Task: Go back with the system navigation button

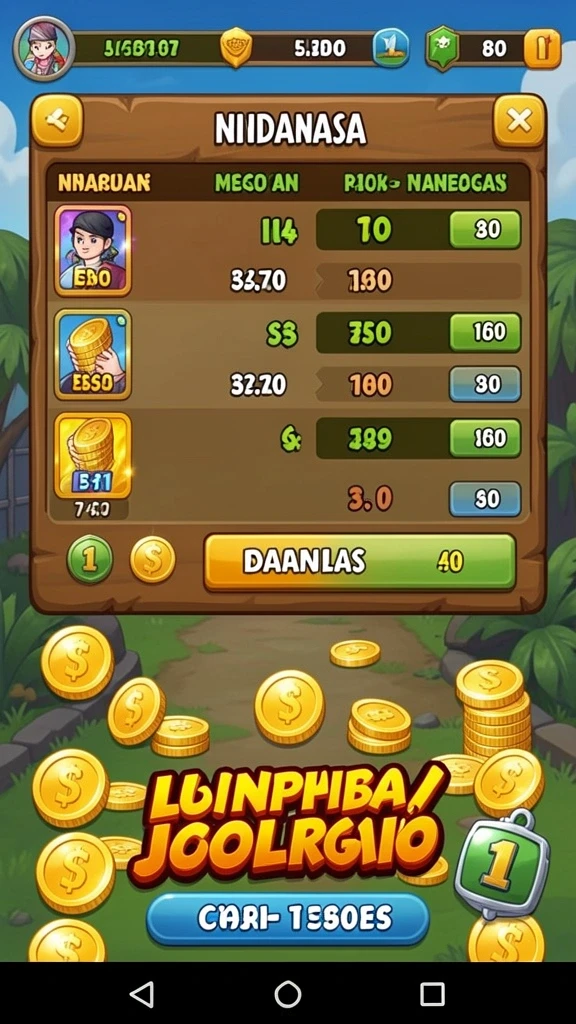Action: [142, 994]
